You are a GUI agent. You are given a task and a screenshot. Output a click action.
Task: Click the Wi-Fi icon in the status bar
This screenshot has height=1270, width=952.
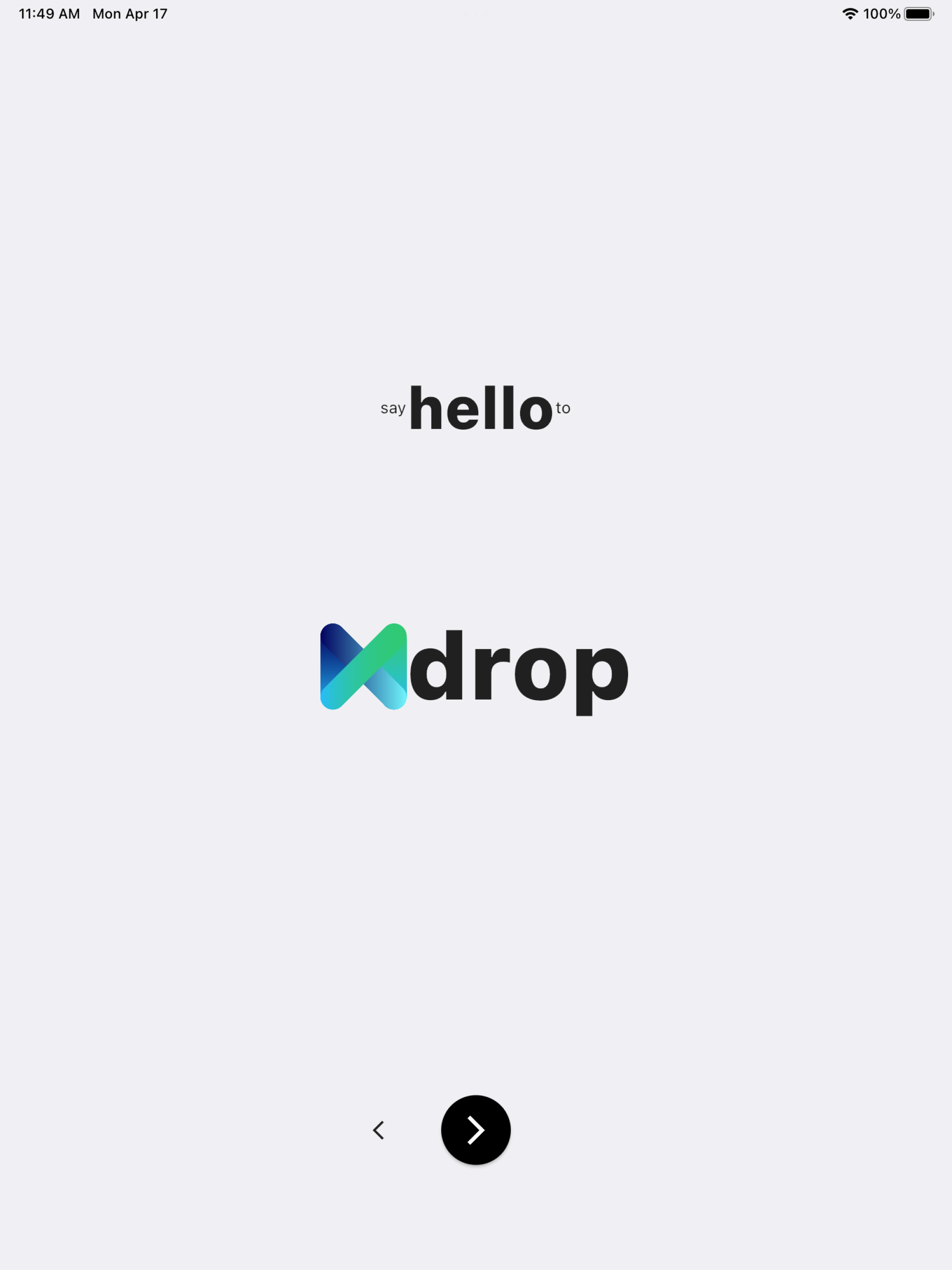(851, 13)
